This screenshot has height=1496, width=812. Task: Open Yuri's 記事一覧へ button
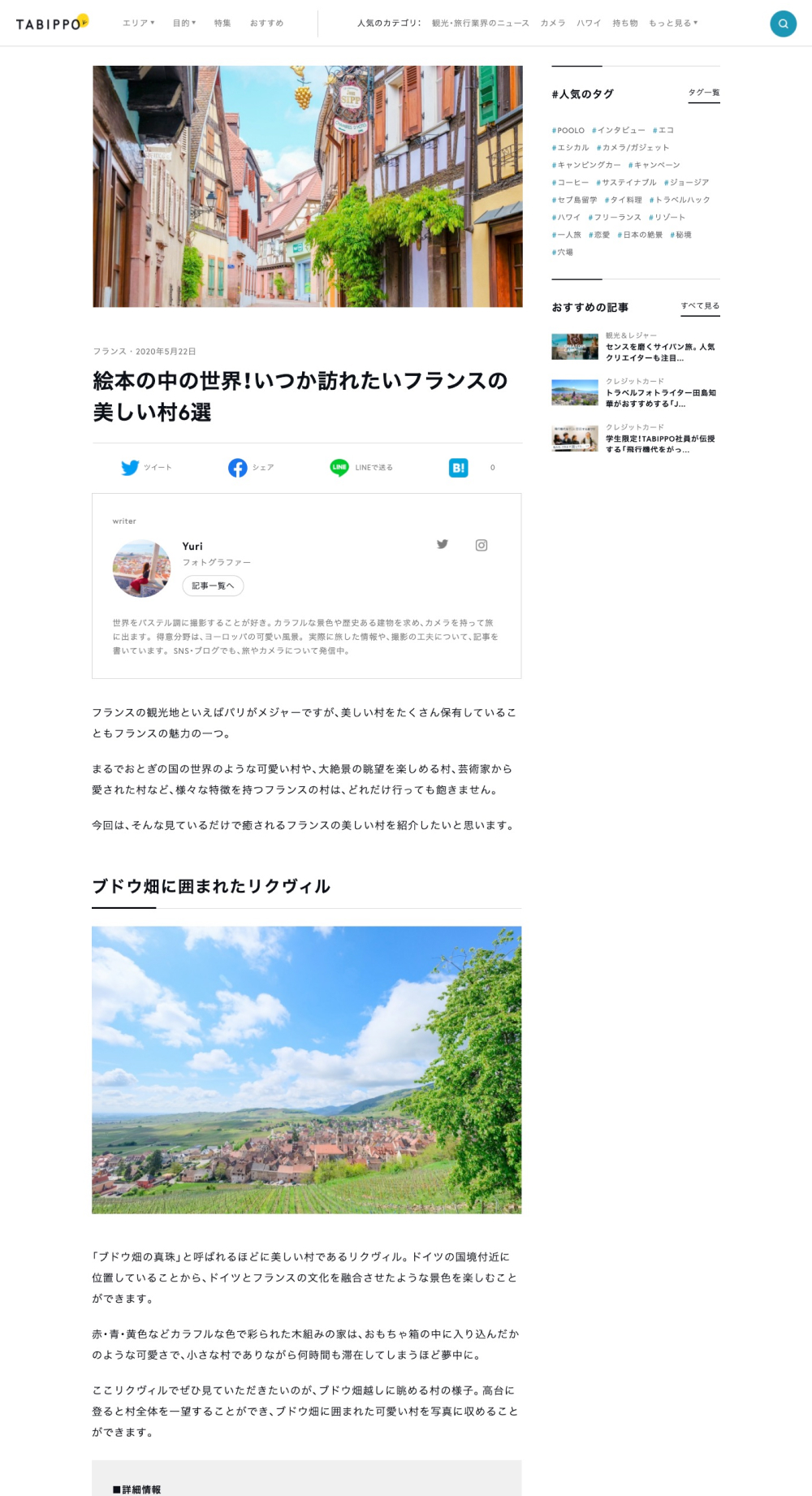[213, 586]
